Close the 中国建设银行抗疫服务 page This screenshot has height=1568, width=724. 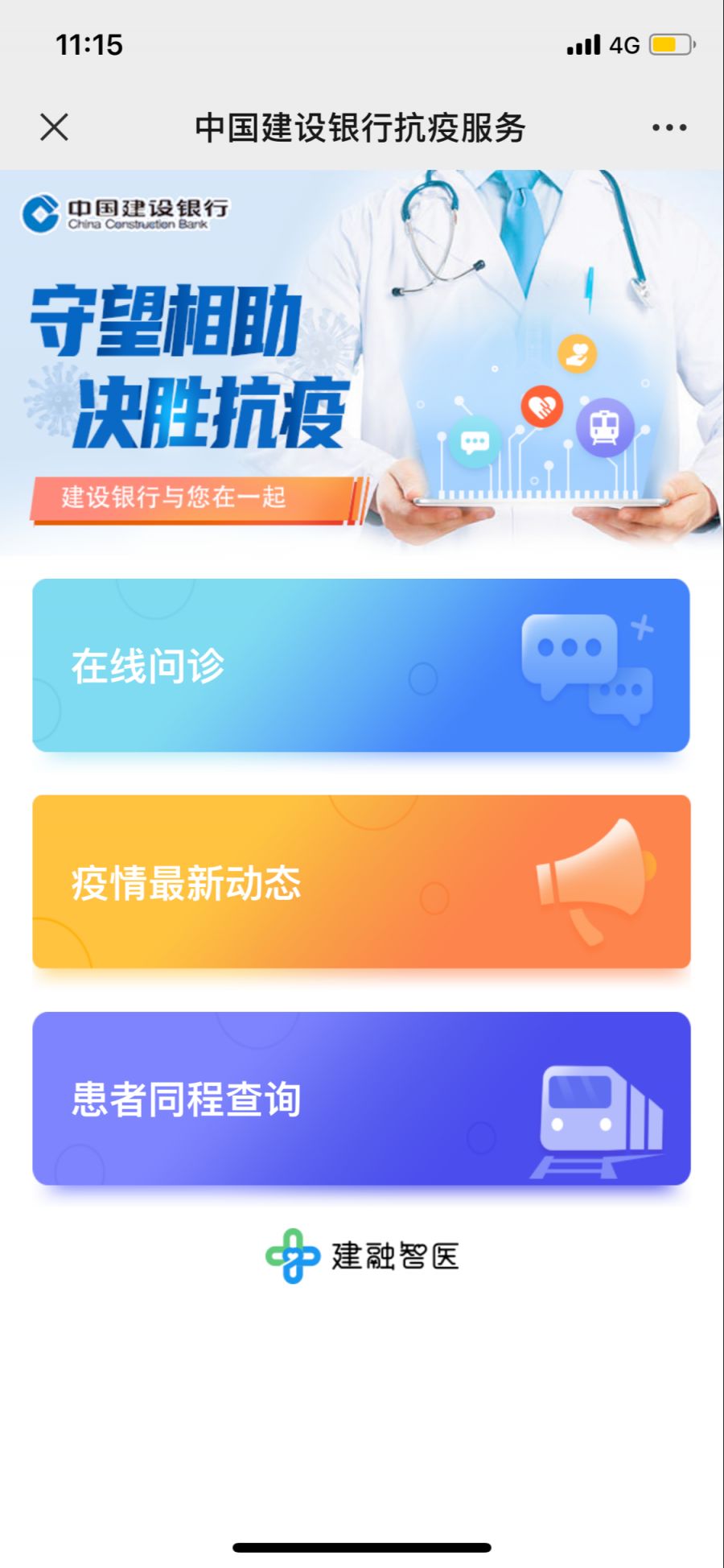[54, 127]
